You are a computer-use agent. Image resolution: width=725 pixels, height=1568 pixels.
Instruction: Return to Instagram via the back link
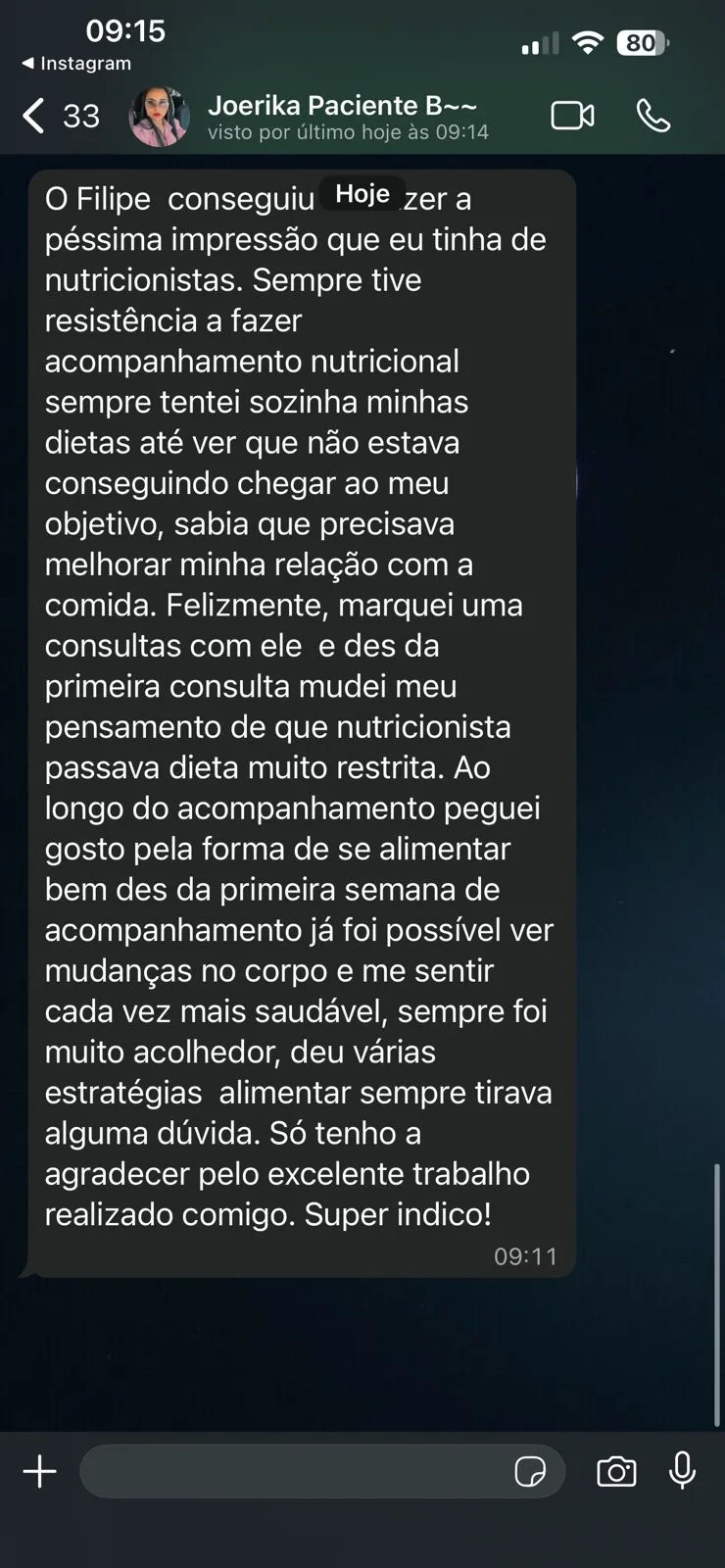click(76, 63)
